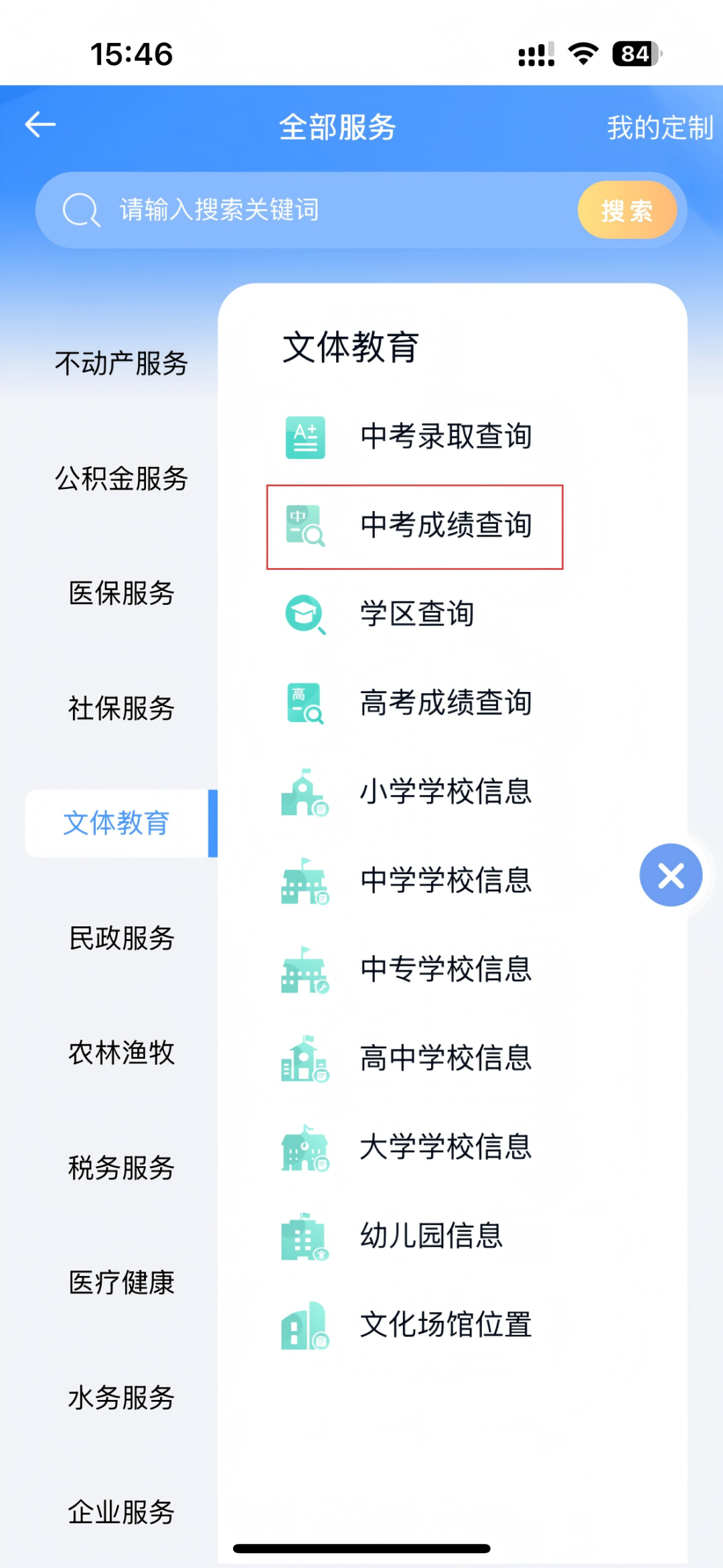The width and height of the screenshot is (723, 1568).
Task: Tap the orange 搜索 button
Action: click(627, 210)
